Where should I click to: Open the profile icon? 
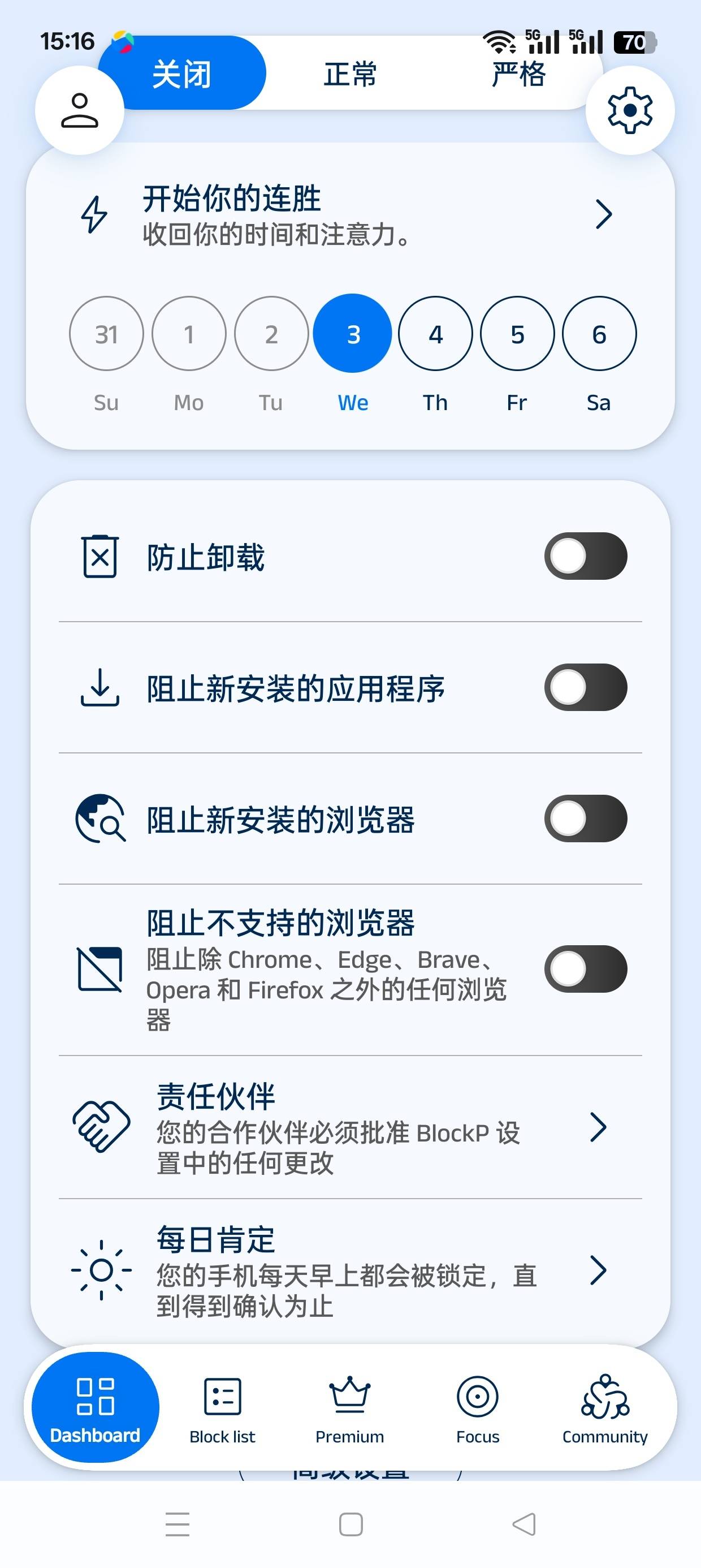point(80,110)
